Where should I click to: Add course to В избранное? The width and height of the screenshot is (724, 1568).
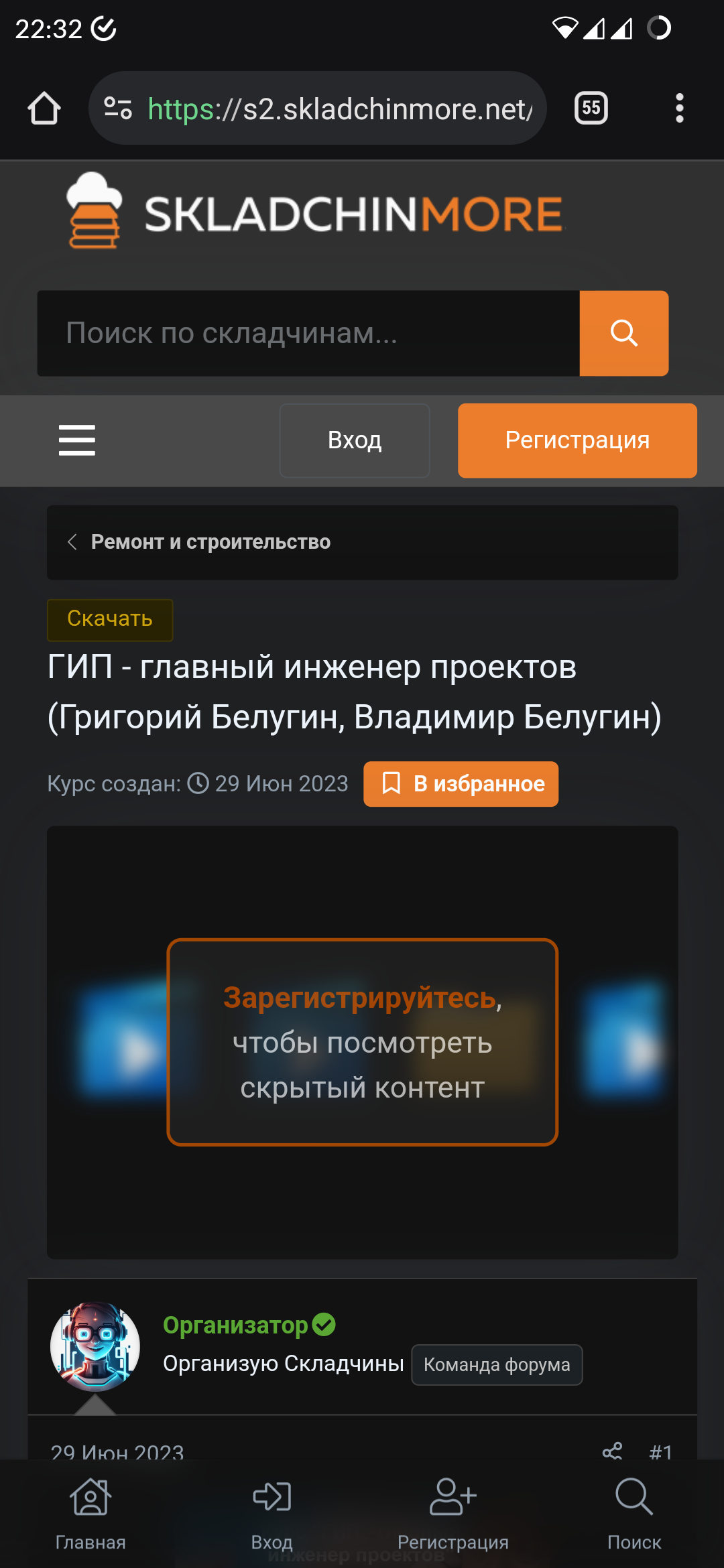pyautogui.click(x=461, y=784)
